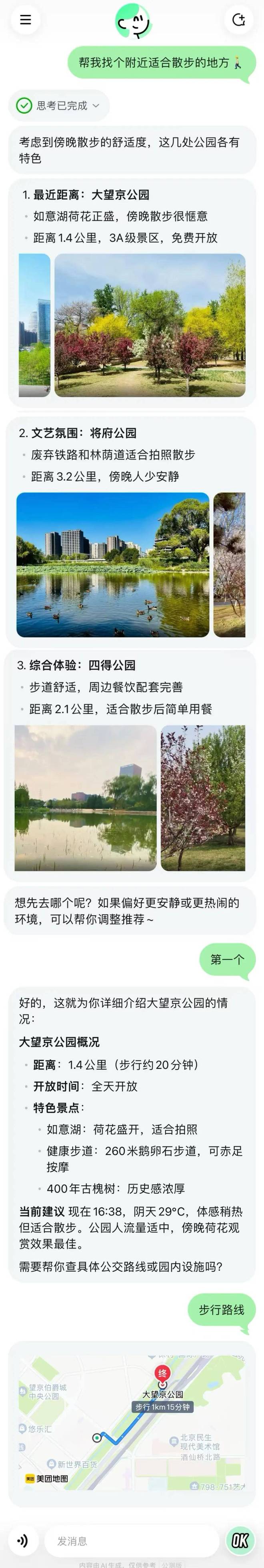
Task: Tap the voice input icon
Action: click(22, 1541)
